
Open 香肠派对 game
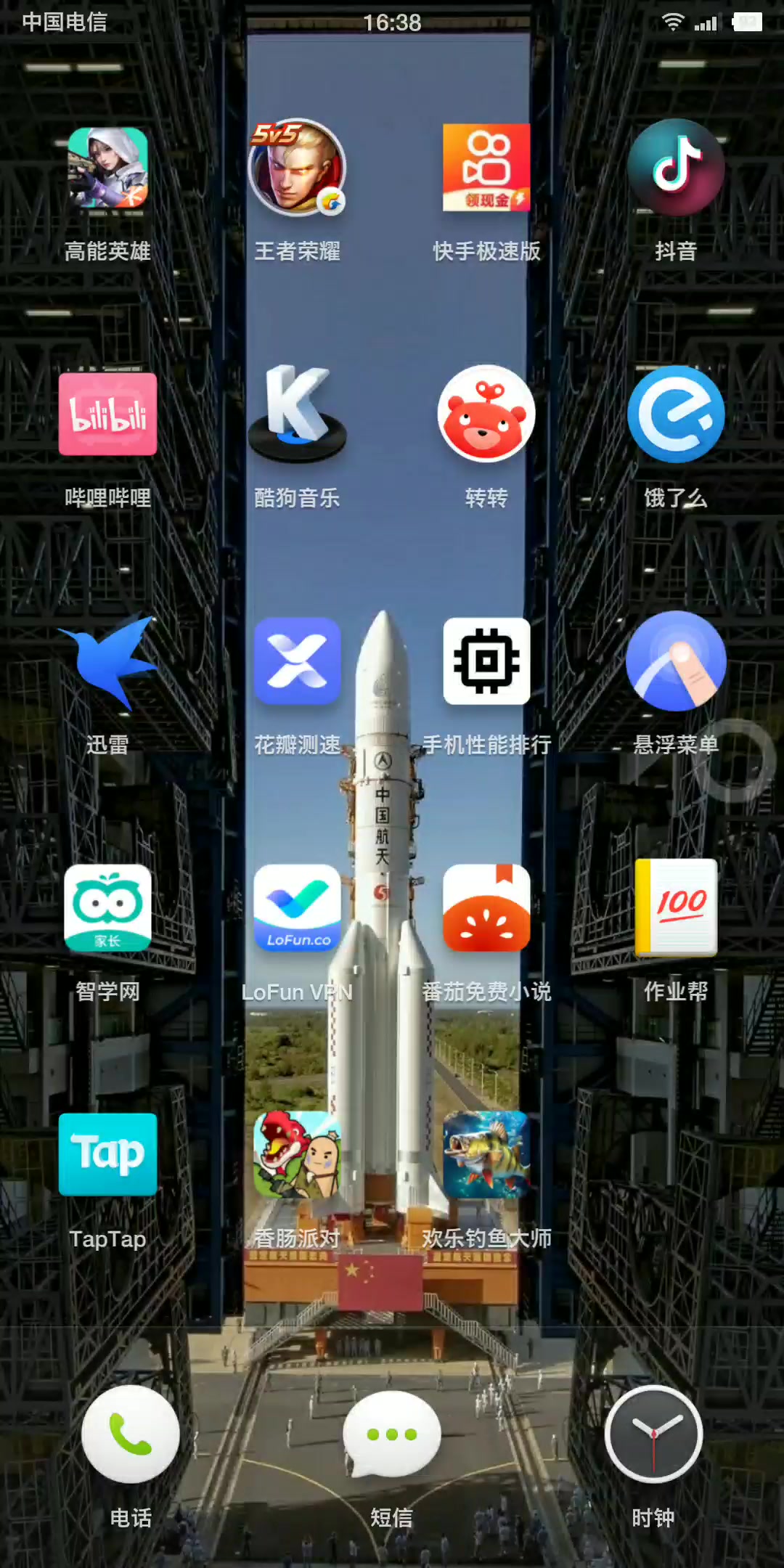click(x=297, y=1154)
